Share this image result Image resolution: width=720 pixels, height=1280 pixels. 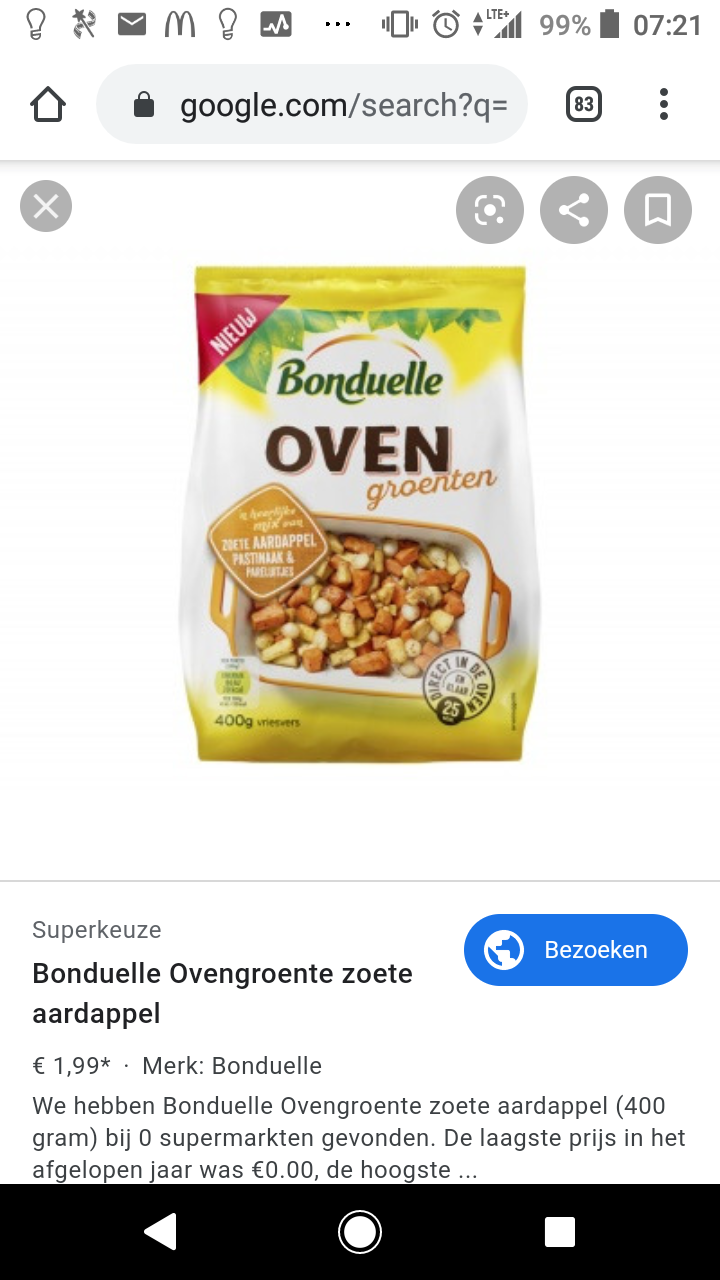(x=574, y=210)
